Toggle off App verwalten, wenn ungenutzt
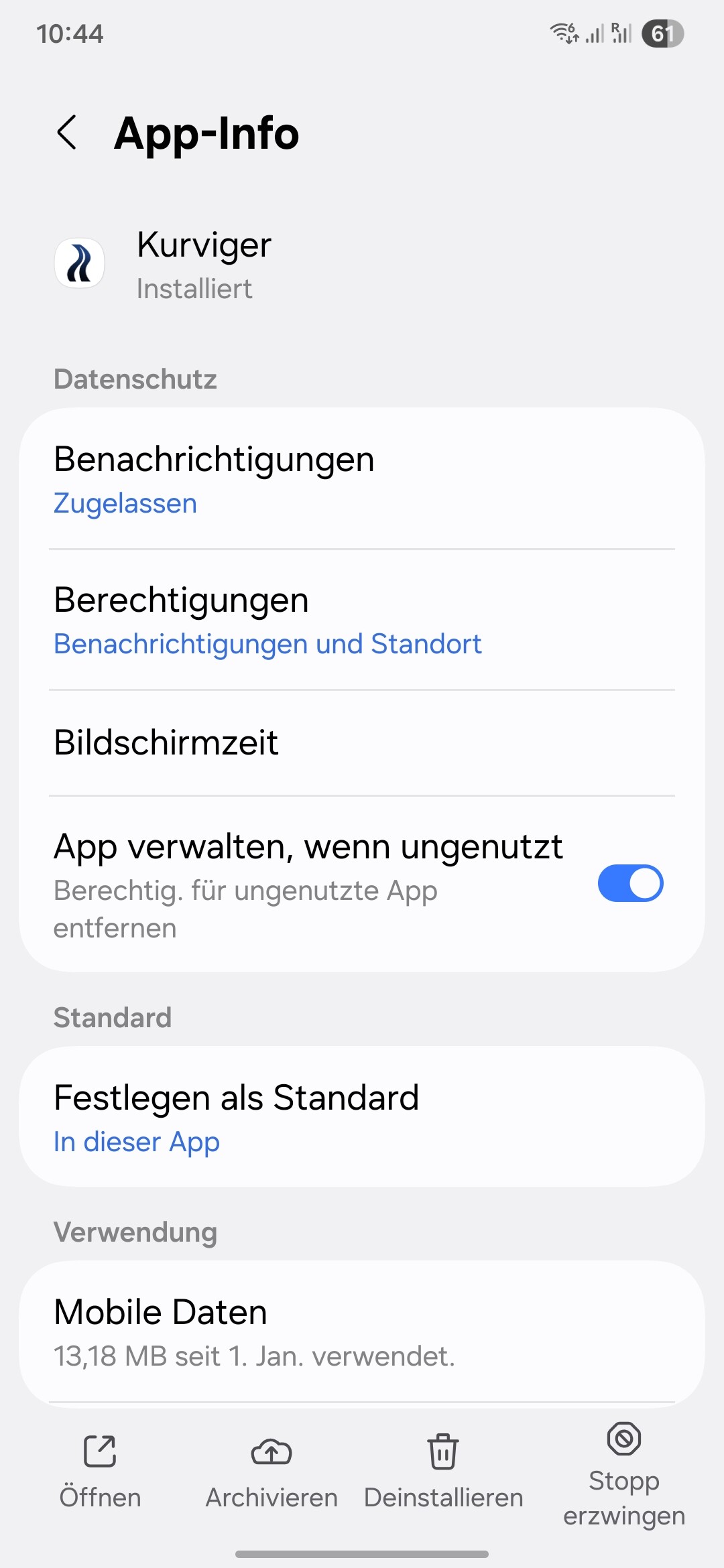The image size is (724, 1568). (x=630, y=883)
